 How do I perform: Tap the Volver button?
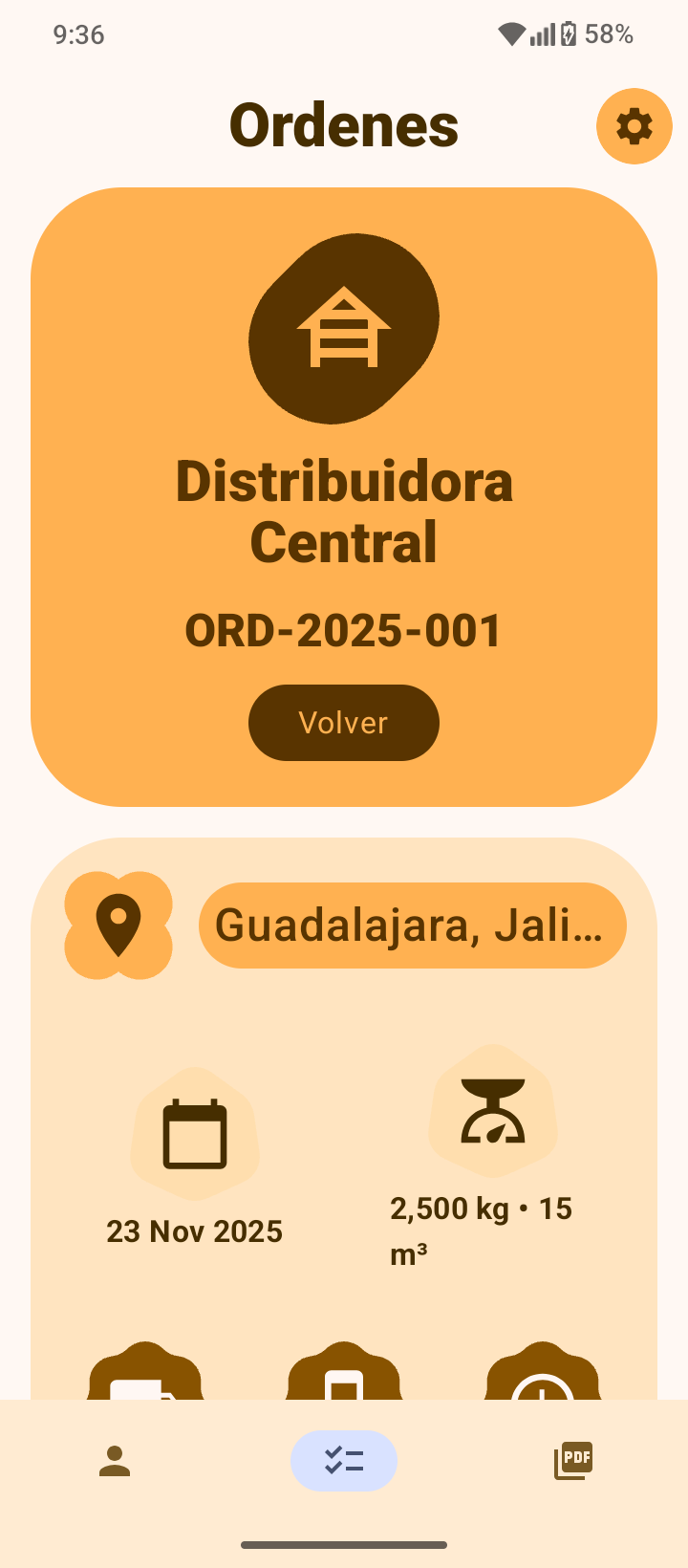click(x=344, y=723)
